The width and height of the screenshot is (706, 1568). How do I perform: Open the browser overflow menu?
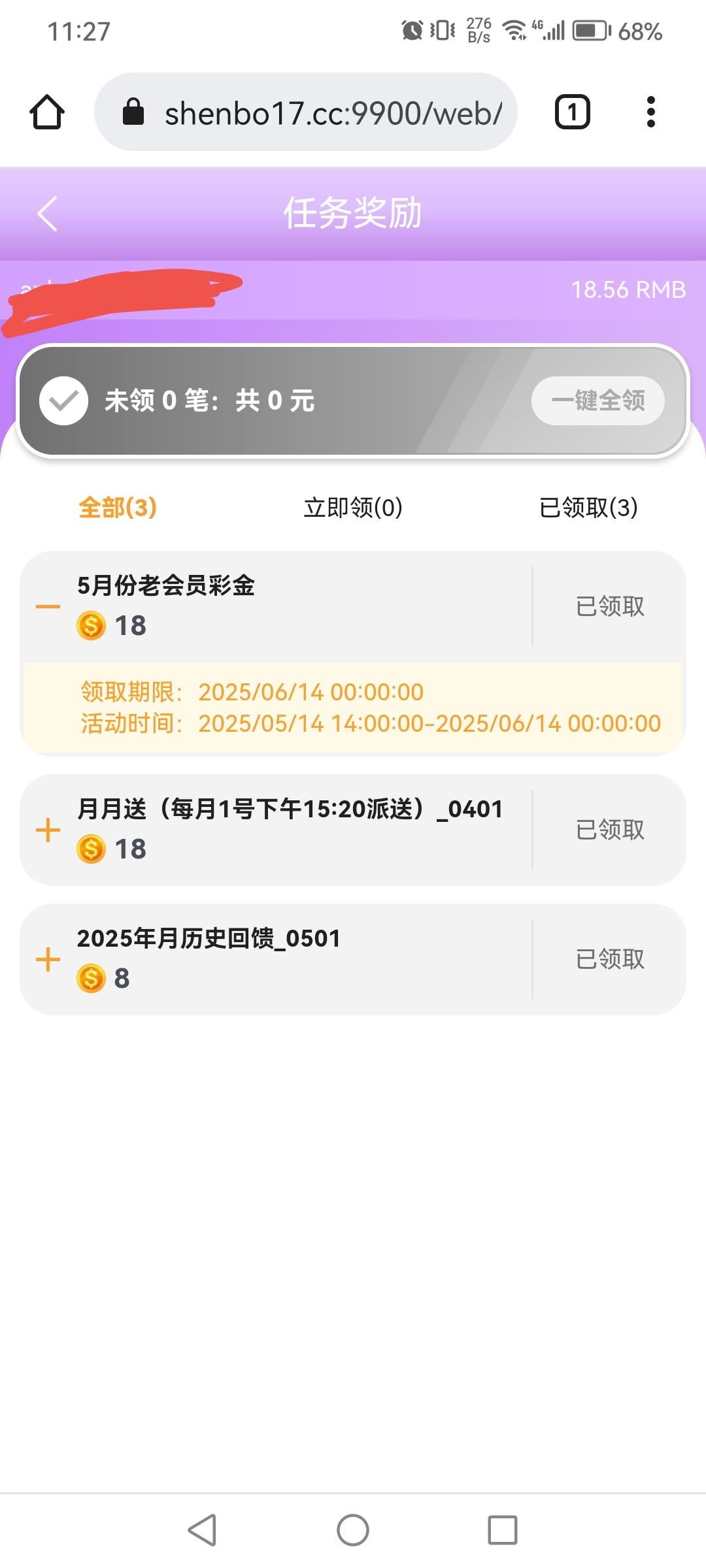pos(650,112)
